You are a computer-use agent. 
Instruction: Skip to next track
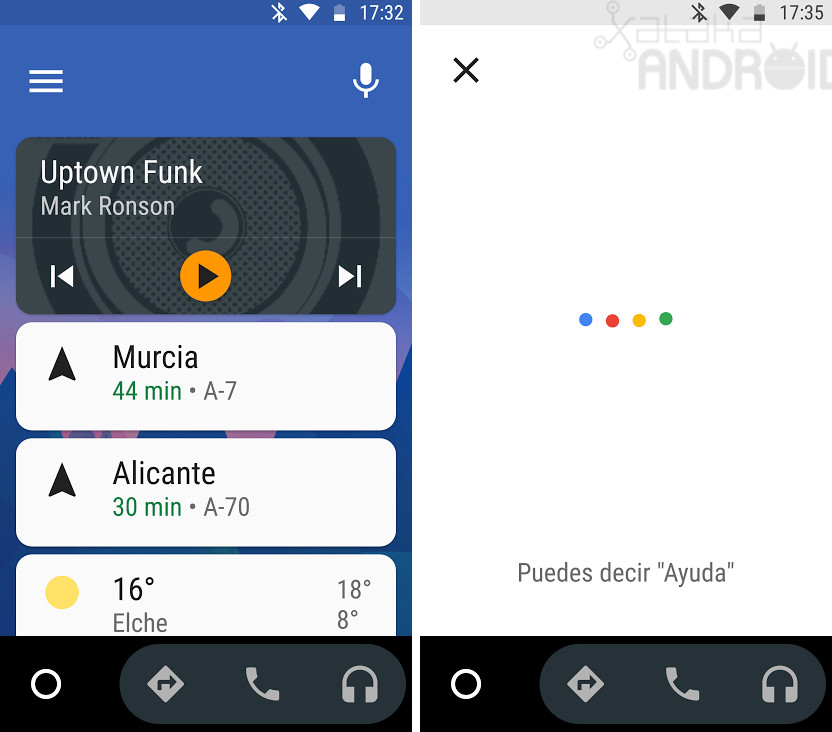coord(349,276)
